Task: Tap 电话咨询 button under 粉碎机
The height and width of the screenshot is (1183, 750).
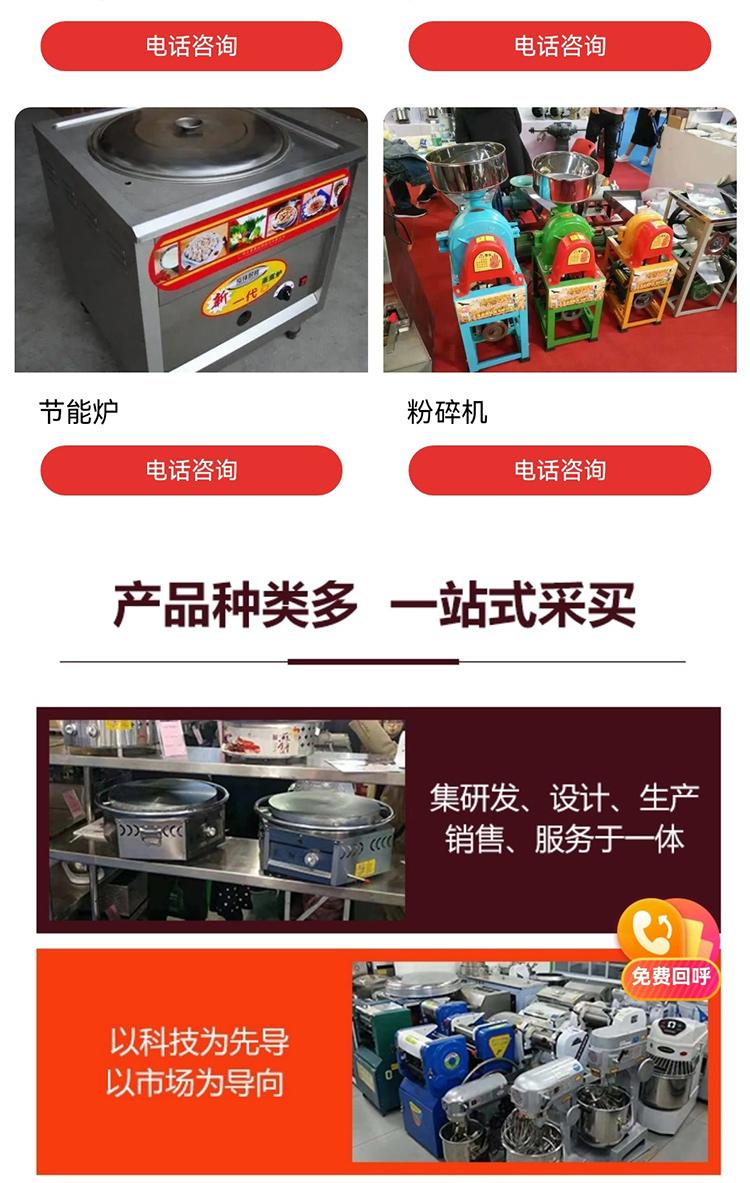Action: click(559, 470)
